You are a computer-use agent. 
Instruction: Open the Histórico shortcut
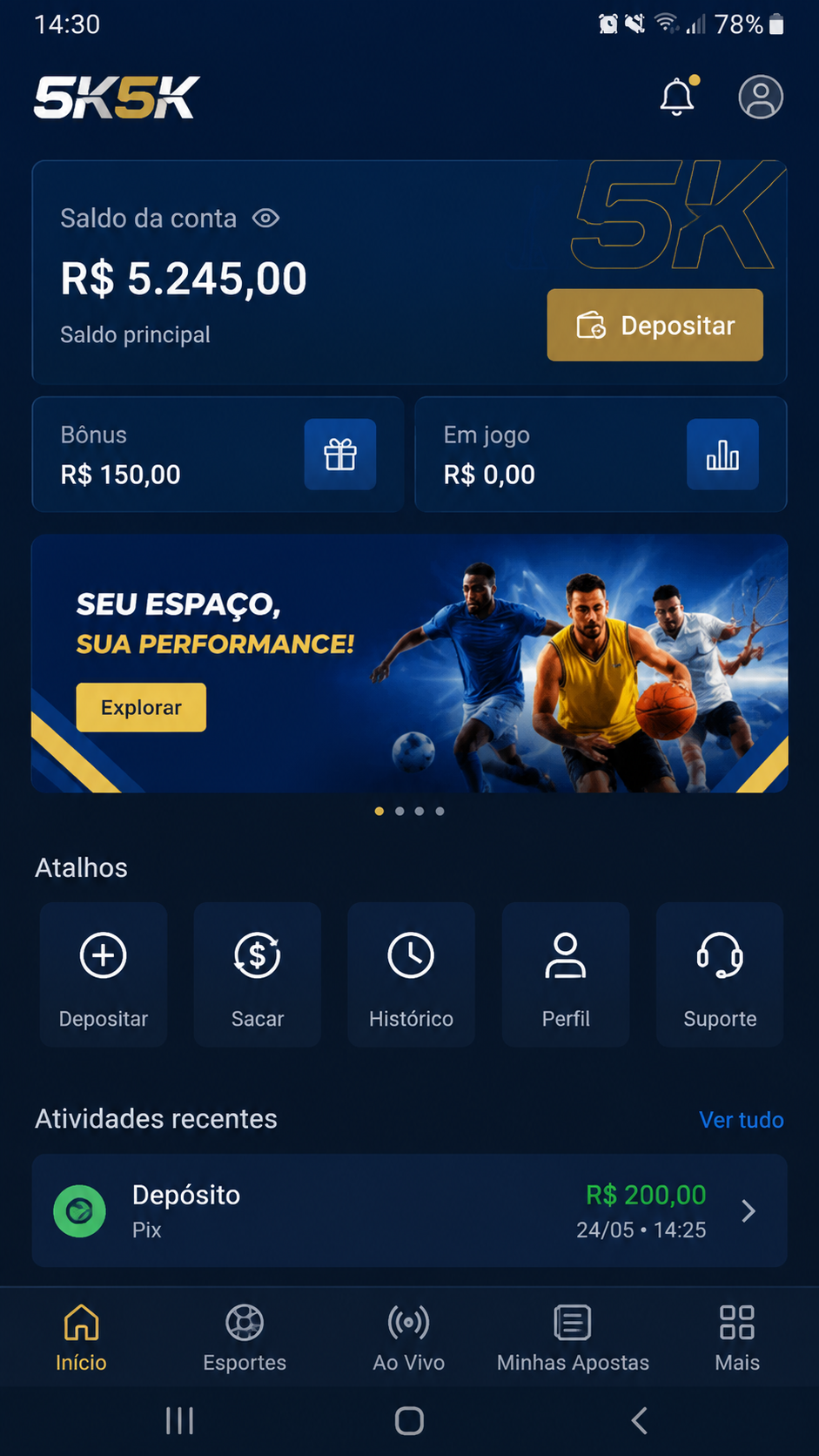click(411, 974)
